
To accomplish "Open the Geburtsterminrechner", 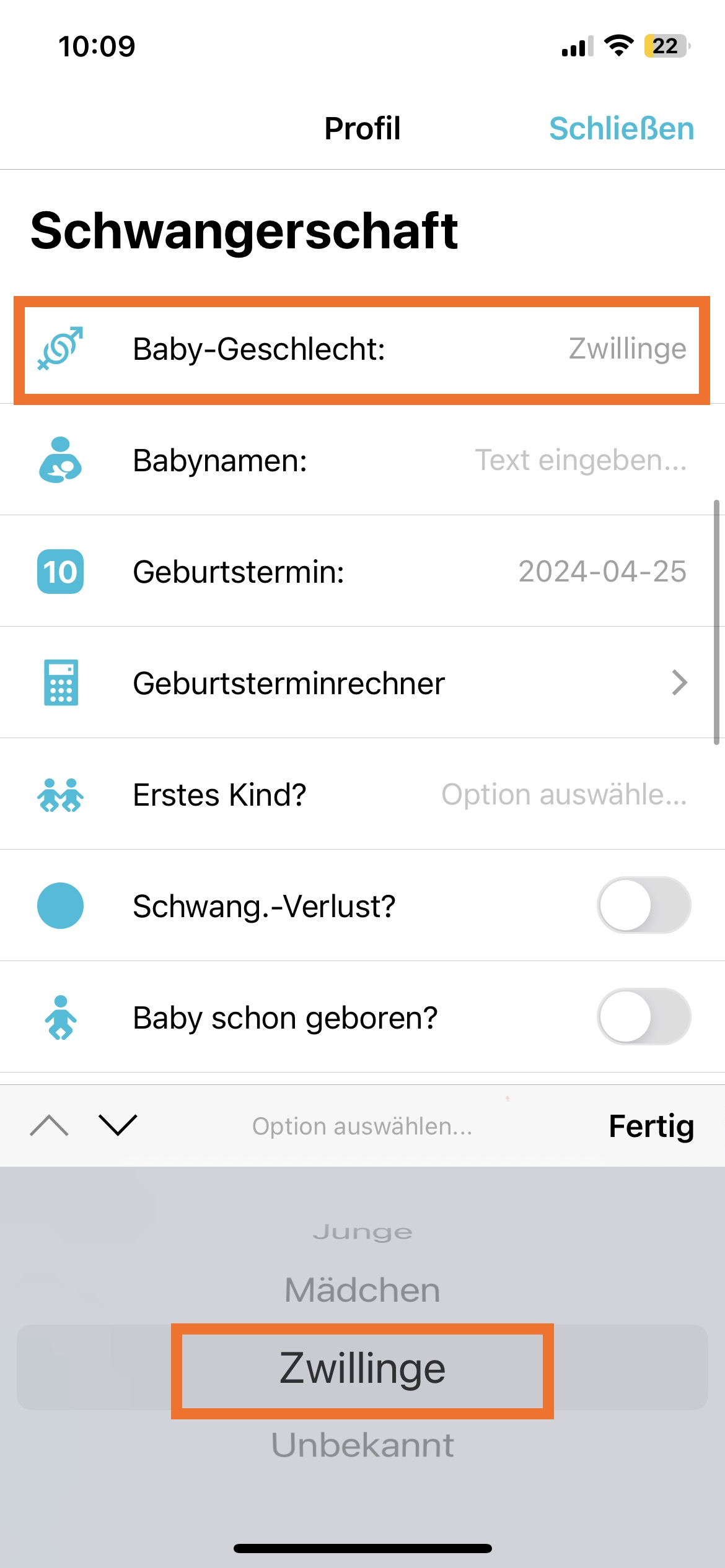I will coord(362,683).
